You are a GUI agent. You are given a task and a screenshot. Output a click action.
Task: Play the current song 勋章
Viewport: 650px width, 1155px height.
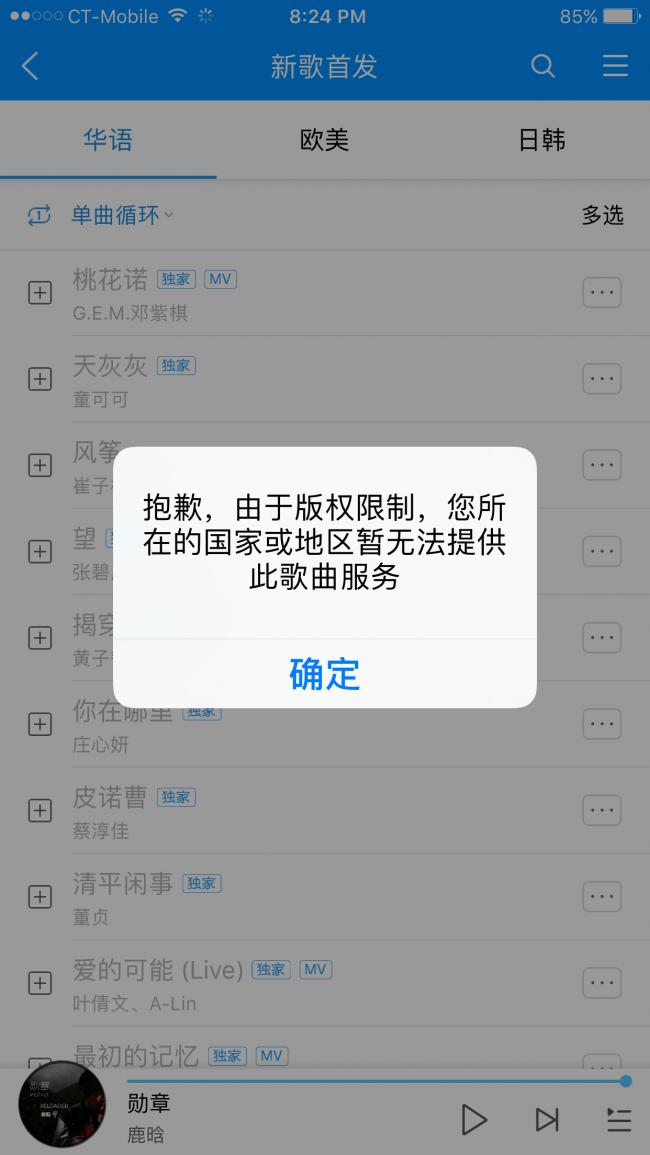click(x=474, y=1119)
